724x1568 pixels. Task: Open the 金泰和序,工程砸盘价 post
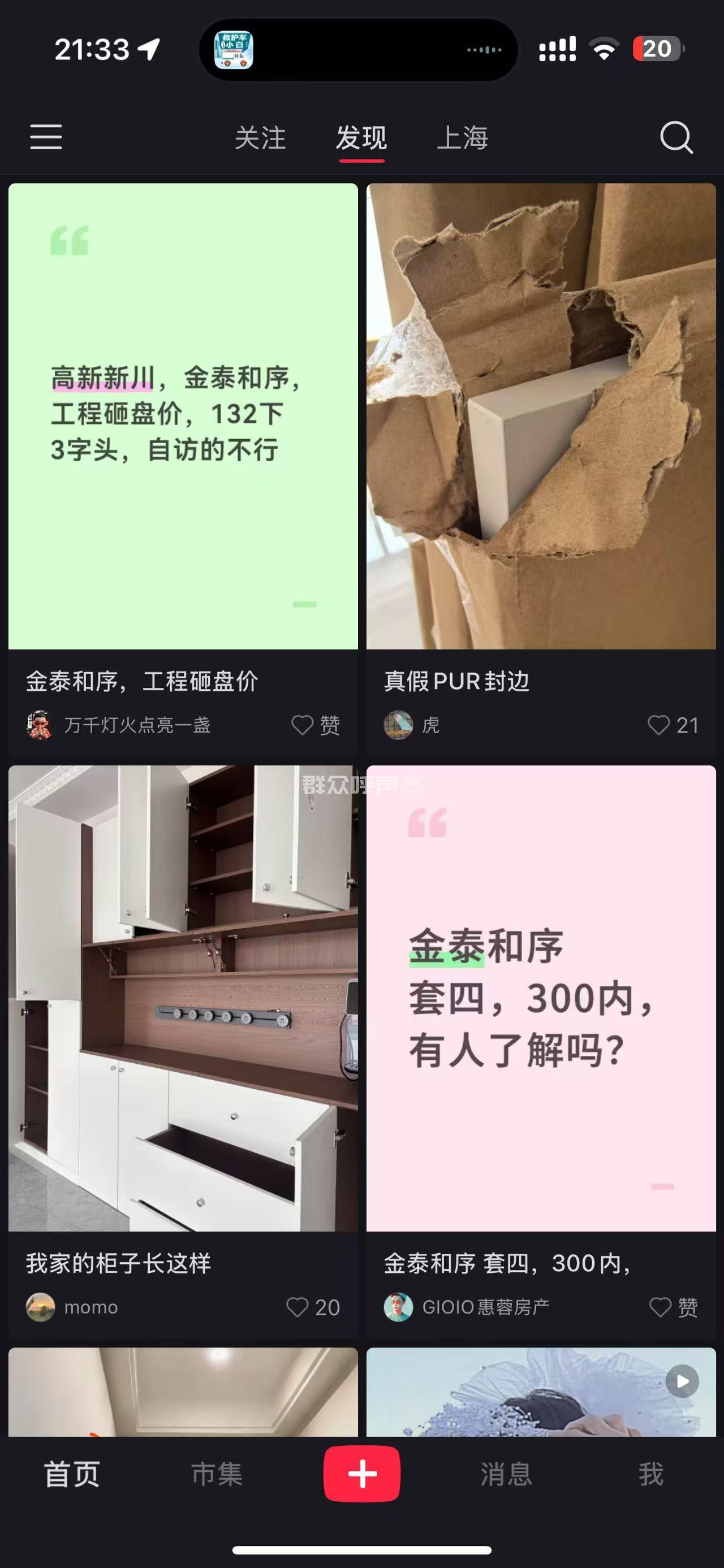pos(183,417)
